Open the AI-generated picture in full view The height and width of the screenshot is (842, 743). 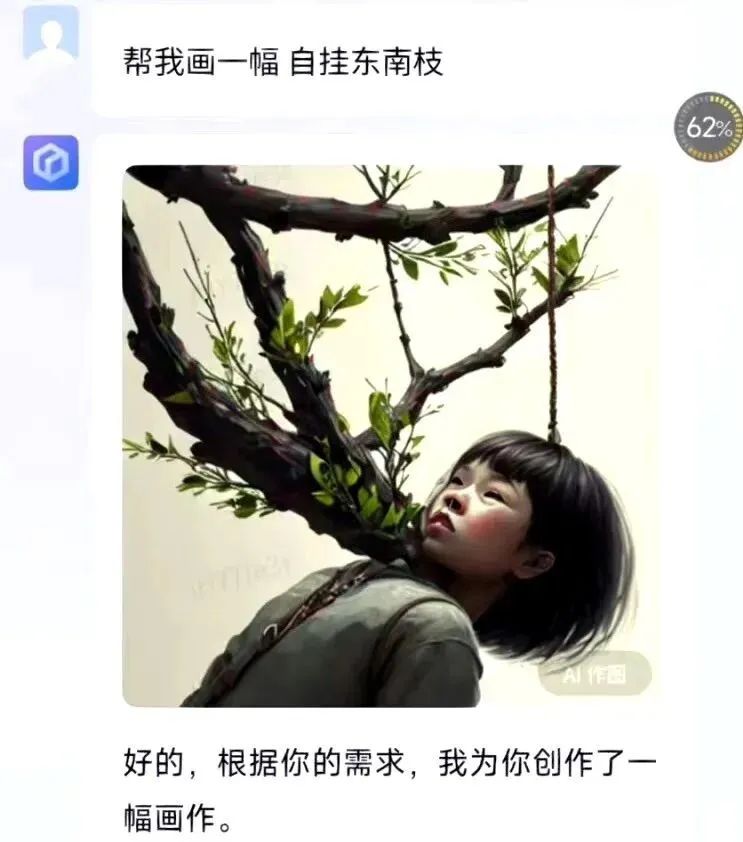click(x=390, y=436)
